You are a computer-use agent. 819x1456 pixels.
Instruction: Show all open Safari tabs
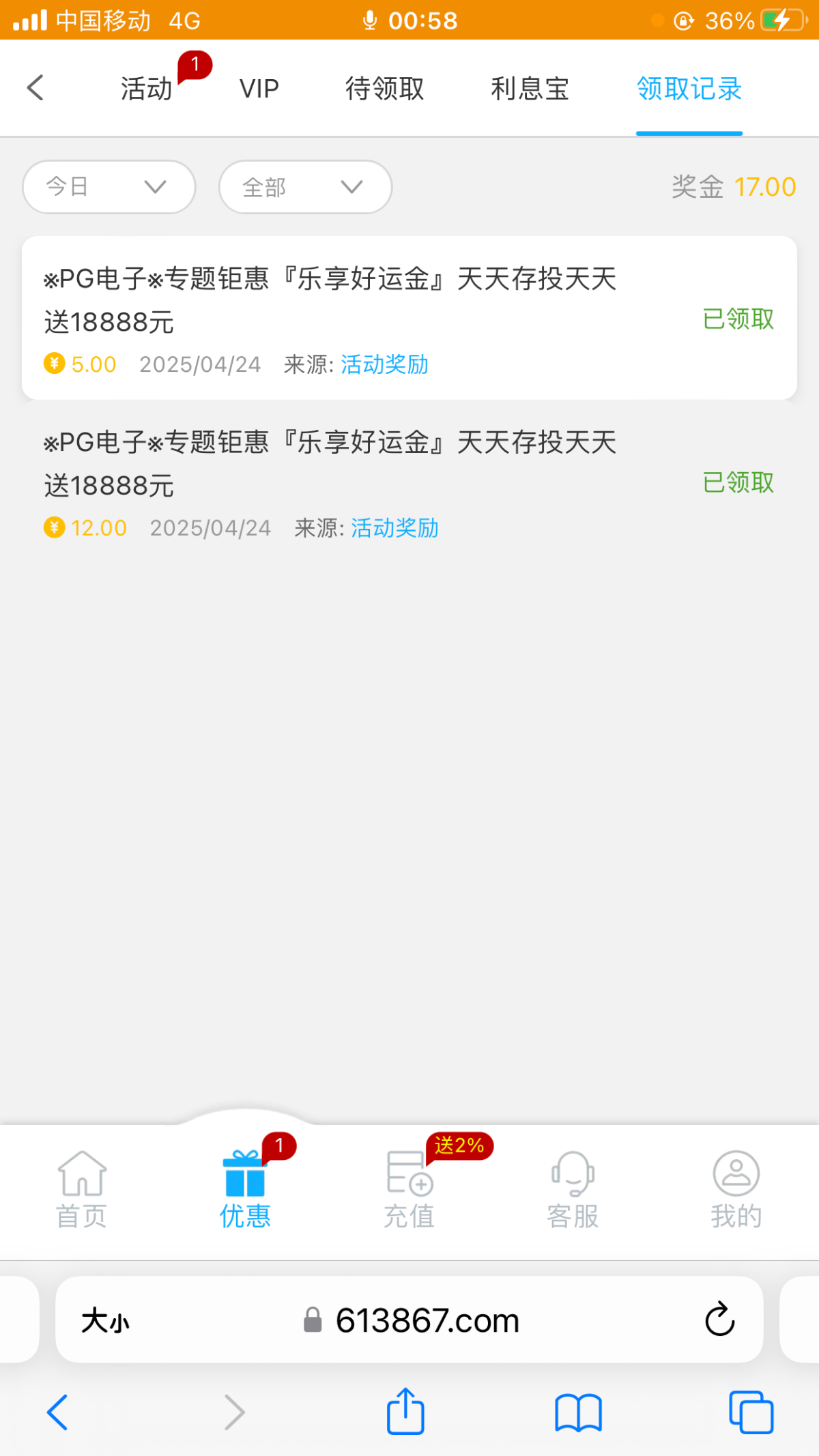click(751, 1412)
